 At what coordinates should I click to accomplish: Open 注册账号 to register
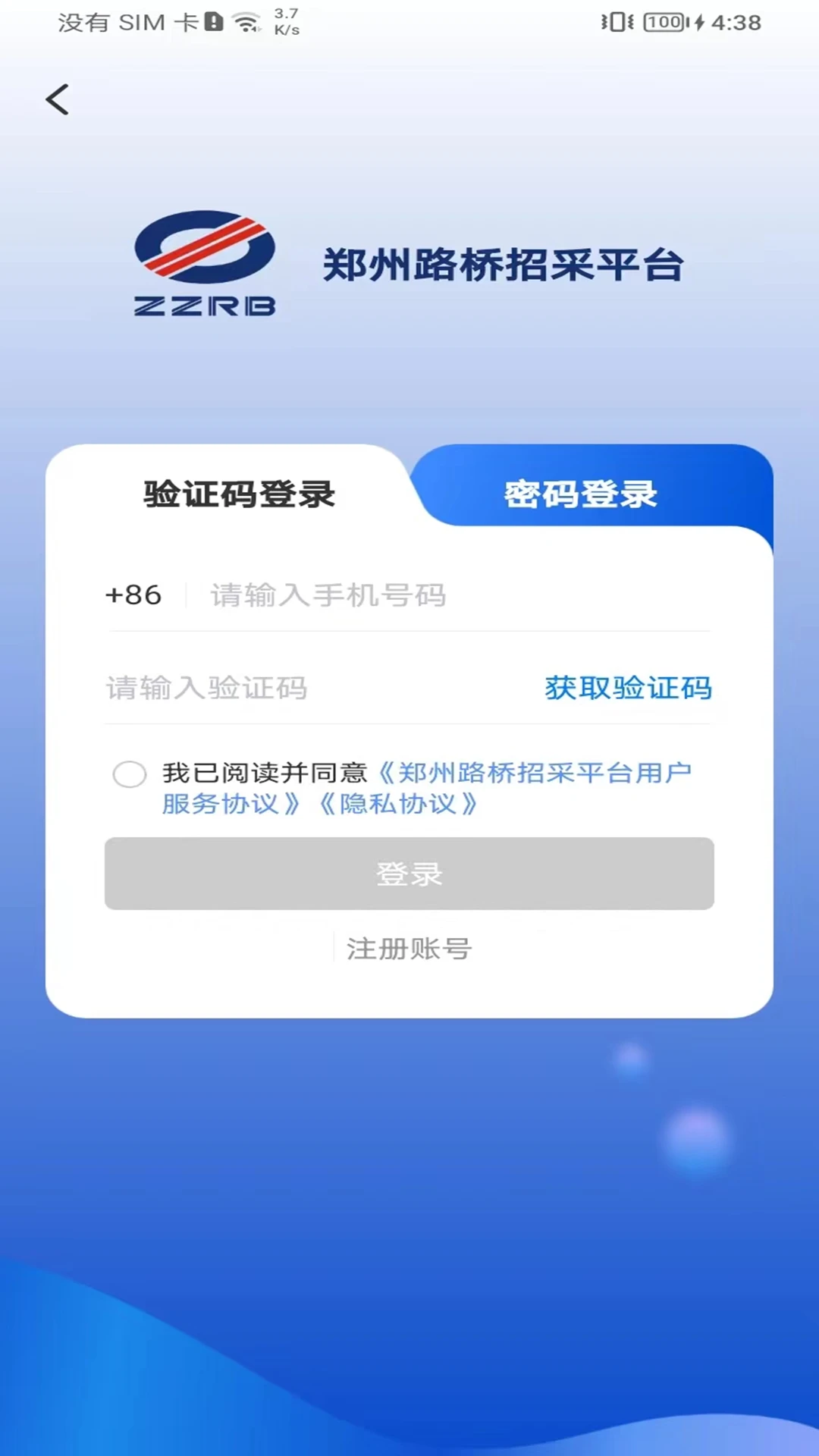click(x=409, y=949)
